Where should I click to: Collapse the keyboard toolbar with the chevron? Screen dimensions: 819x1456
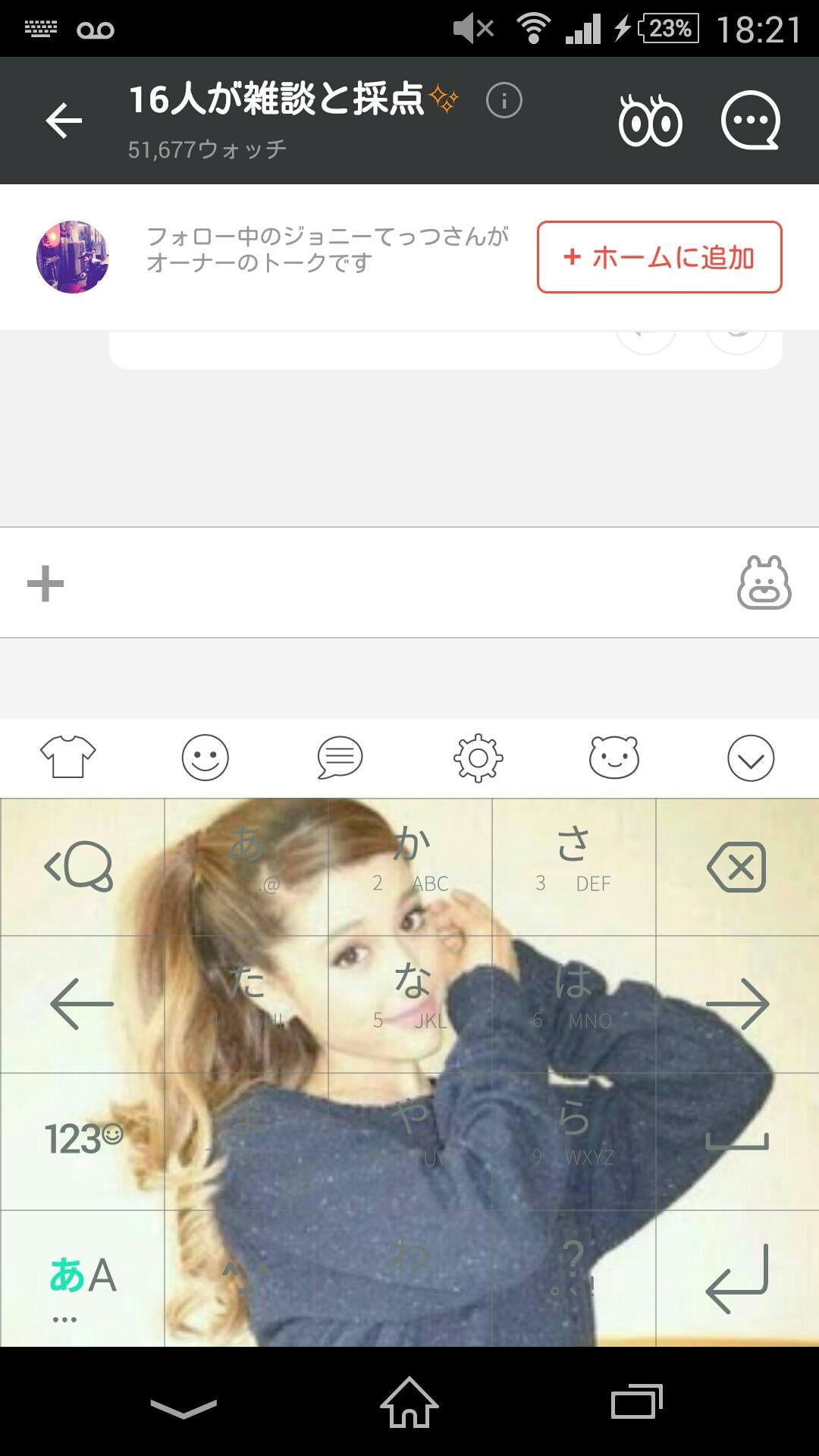point(751,757)
